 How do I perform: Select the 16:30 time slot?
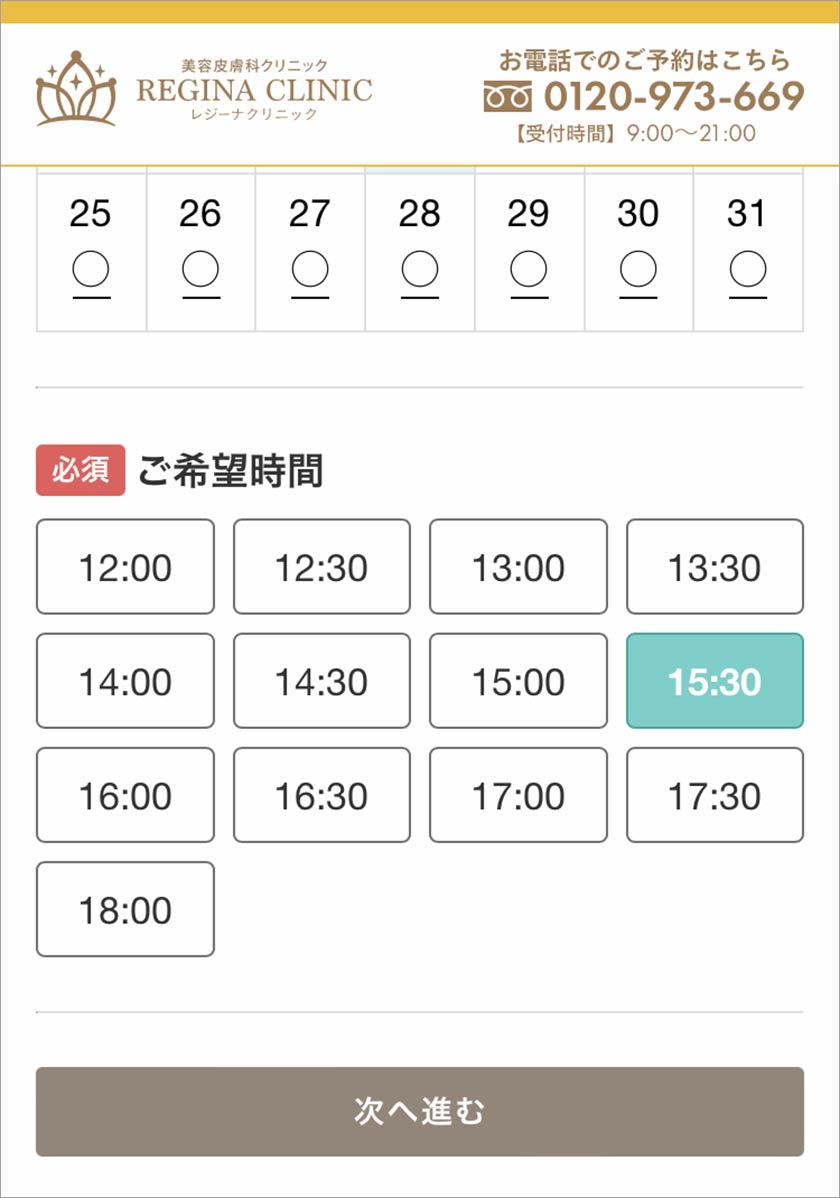[322, 795]
